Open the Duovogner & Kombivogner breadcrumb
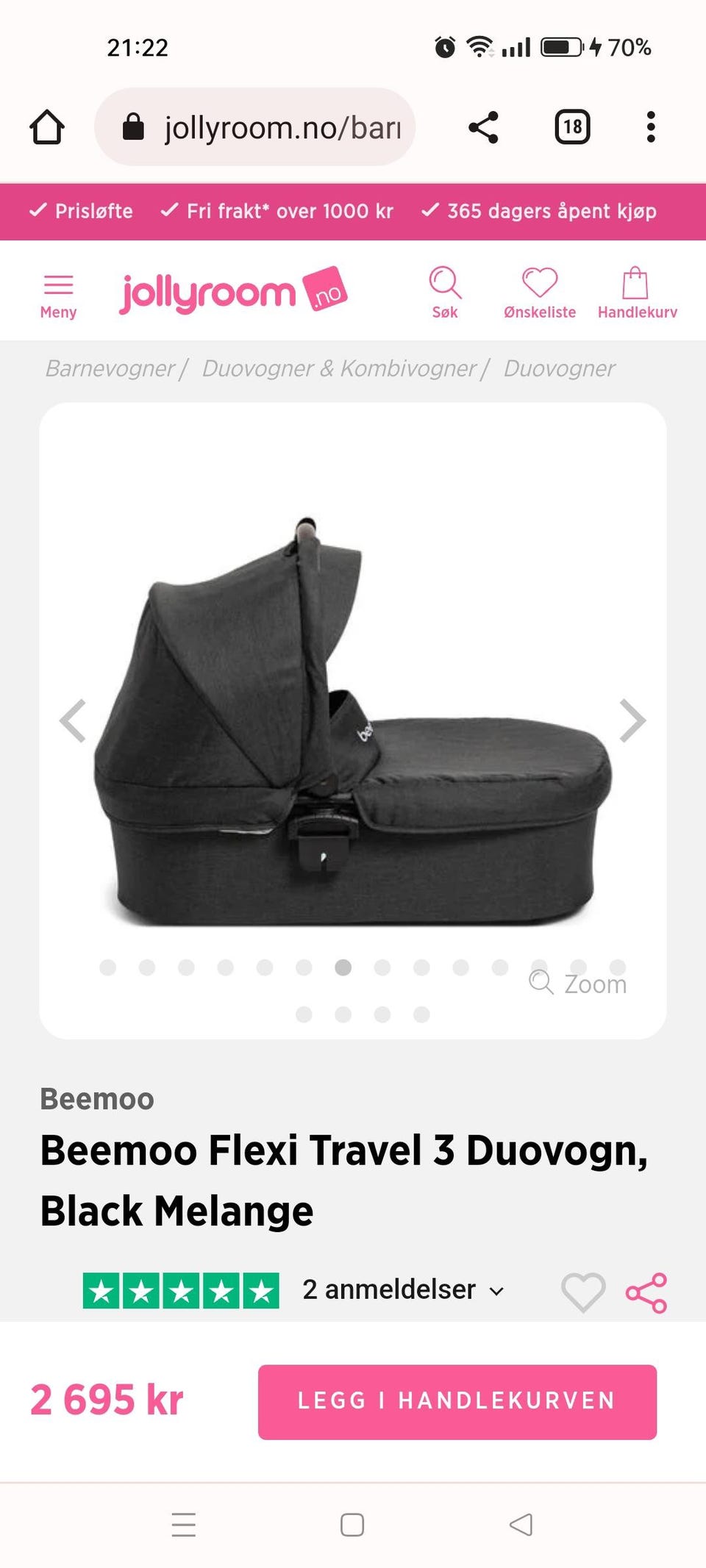Image resolution: width=706 pixels, height=1568 pixels. click(339, 368)
